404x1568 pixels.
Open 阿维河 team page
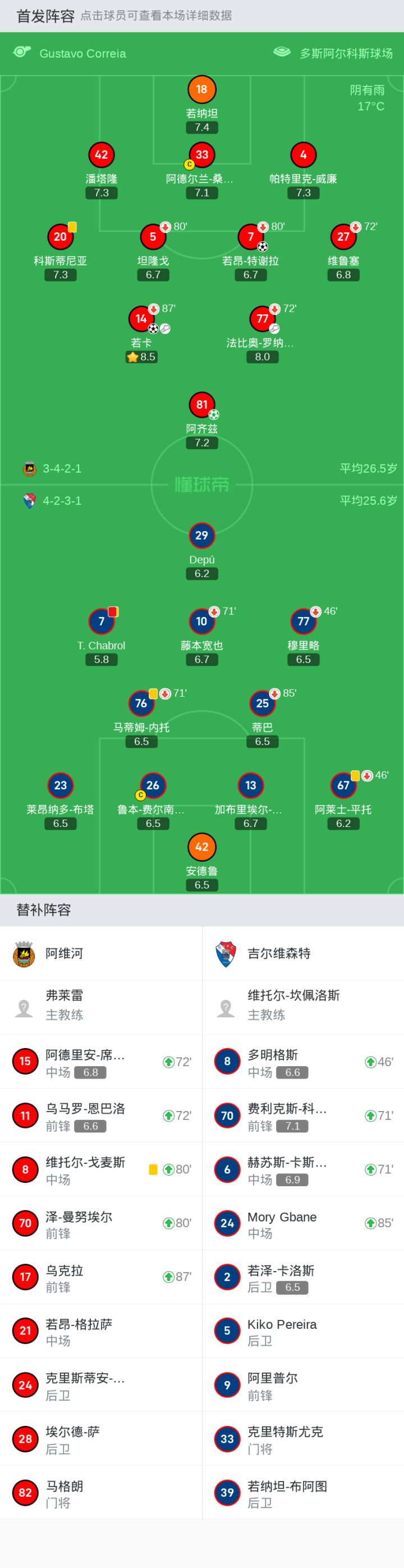click(100, 953)
